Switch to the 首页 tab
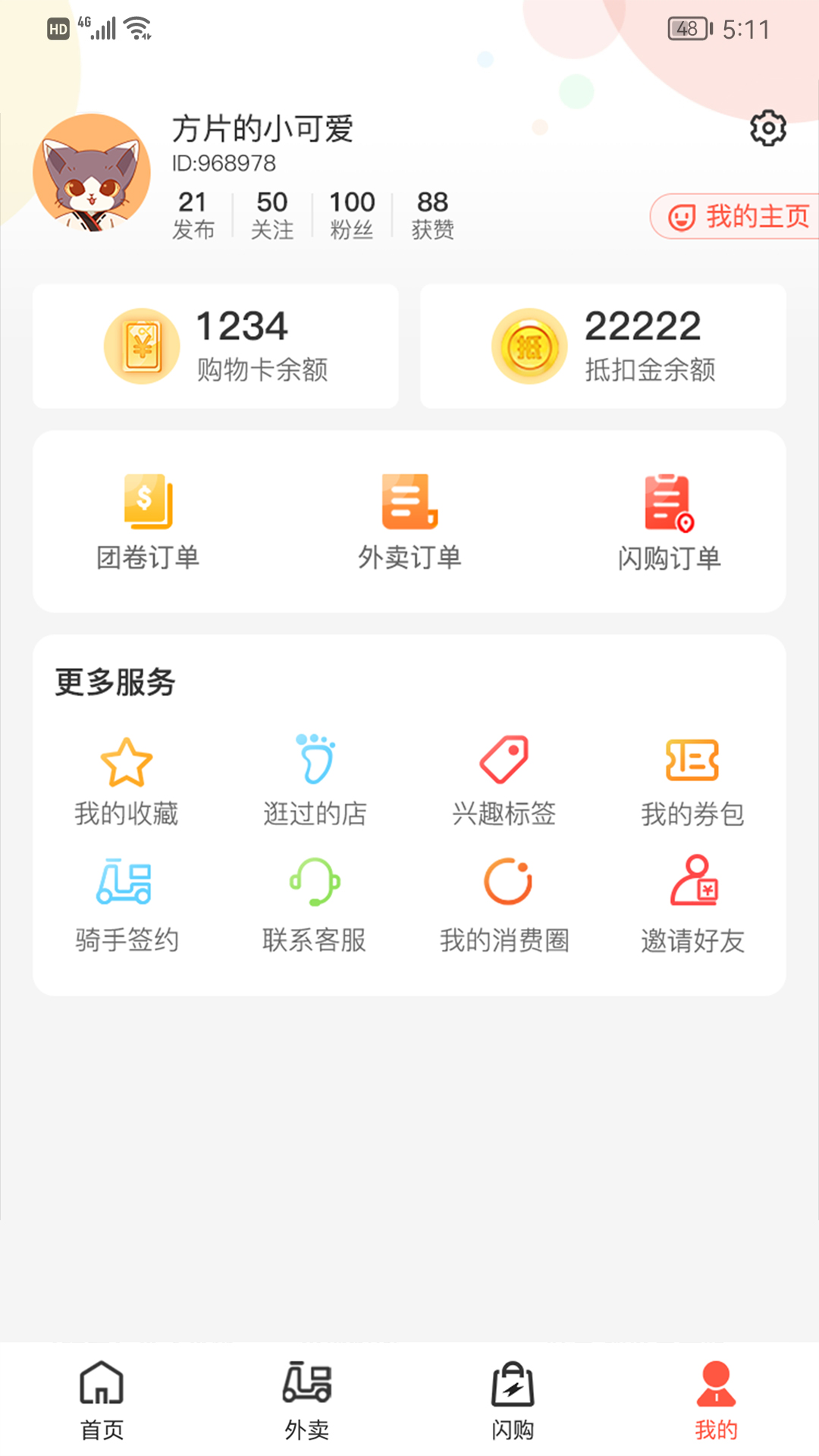Image resolution: width=819 pixels, height=1456 pixels. point(102,1400)
